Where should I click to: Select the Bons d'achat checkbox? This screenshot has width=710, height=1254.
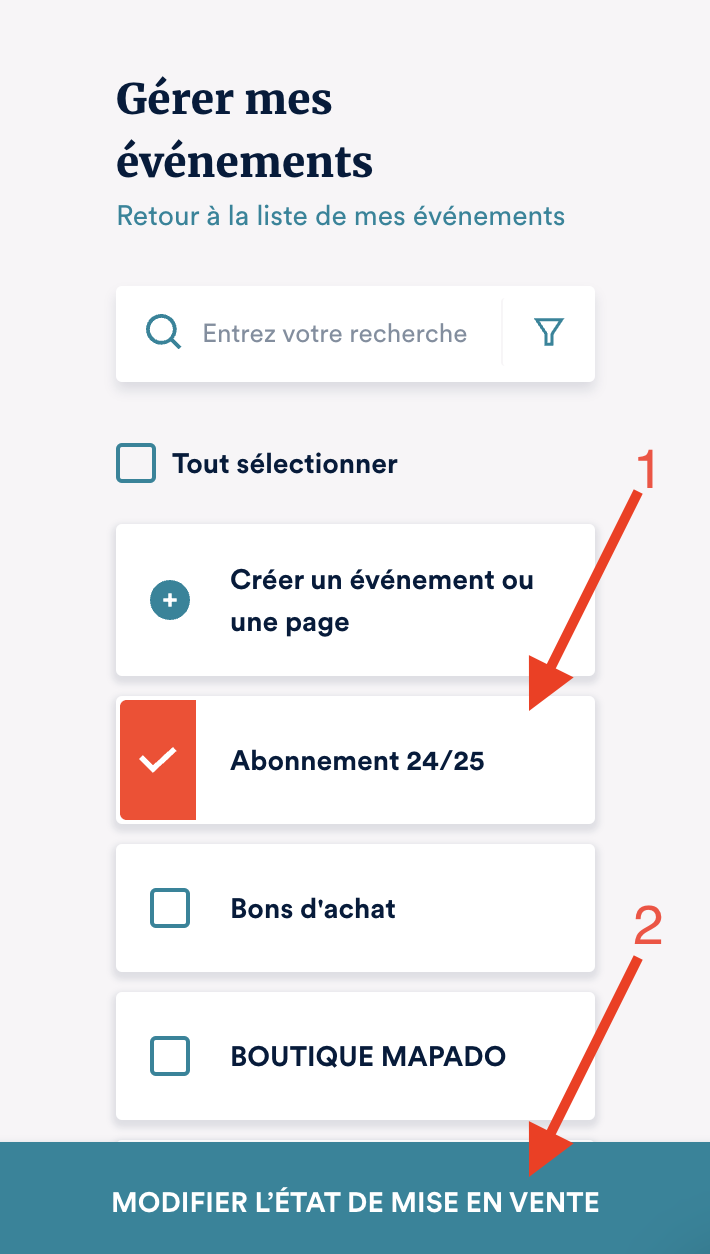tap(170, 908)
